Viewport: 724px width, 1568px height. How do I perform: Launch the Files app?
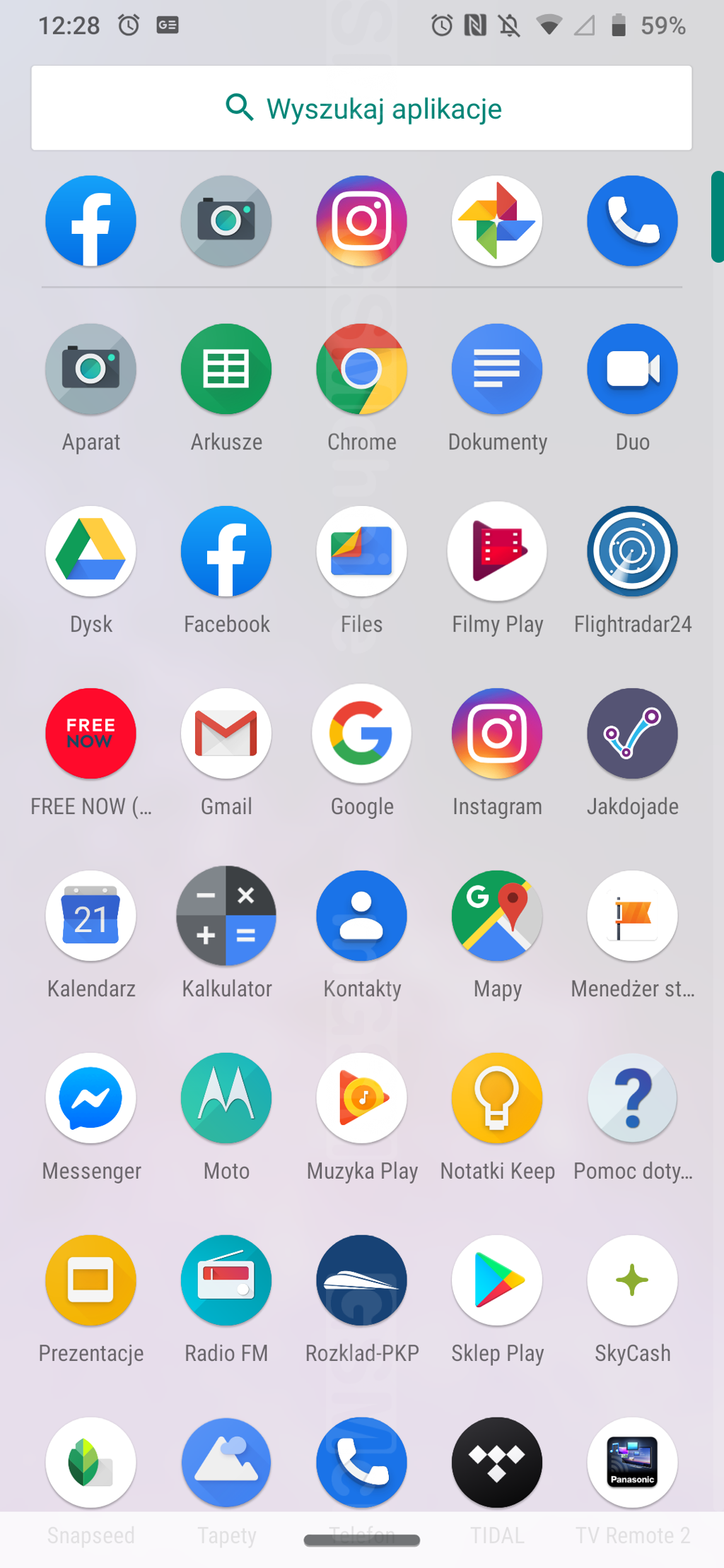point(361,551)
